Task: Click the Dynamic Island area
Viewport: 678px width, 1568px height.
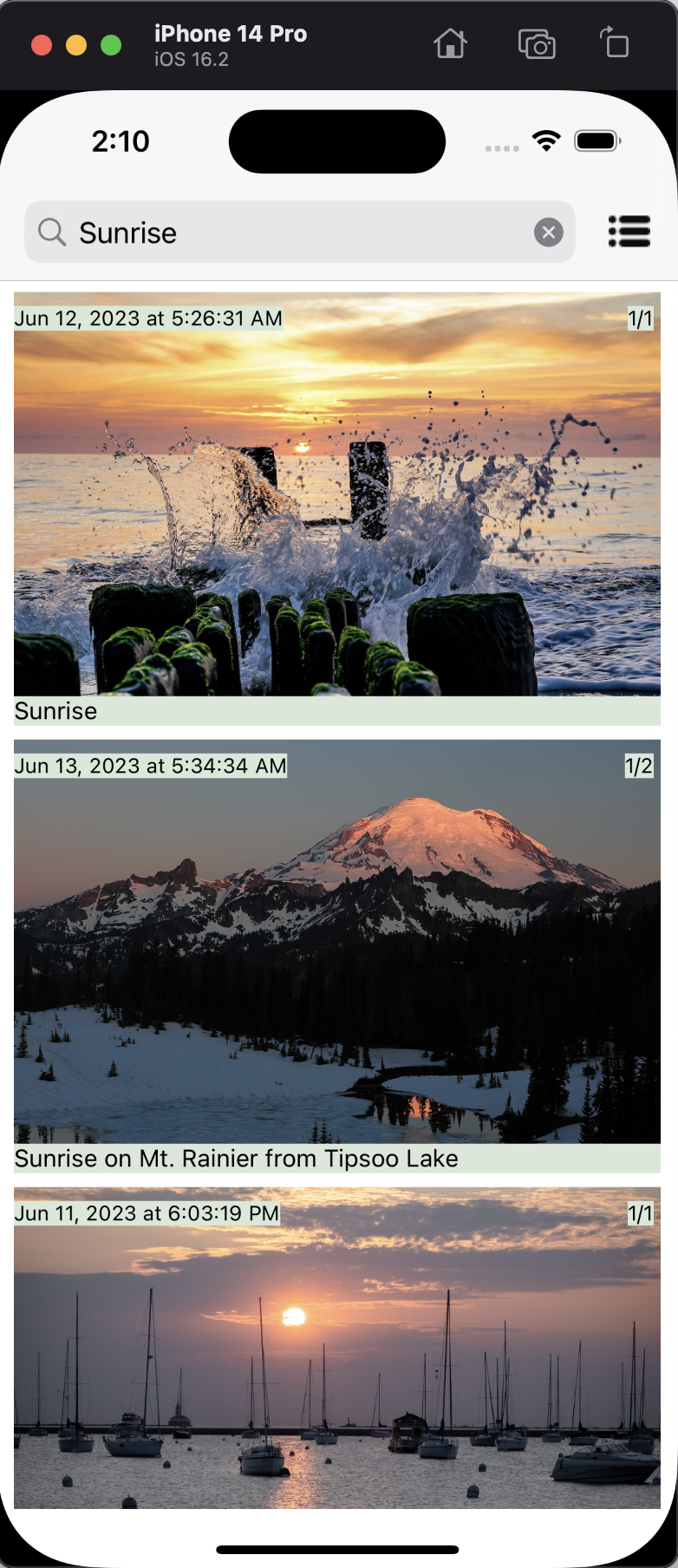Action: [336, 140]
